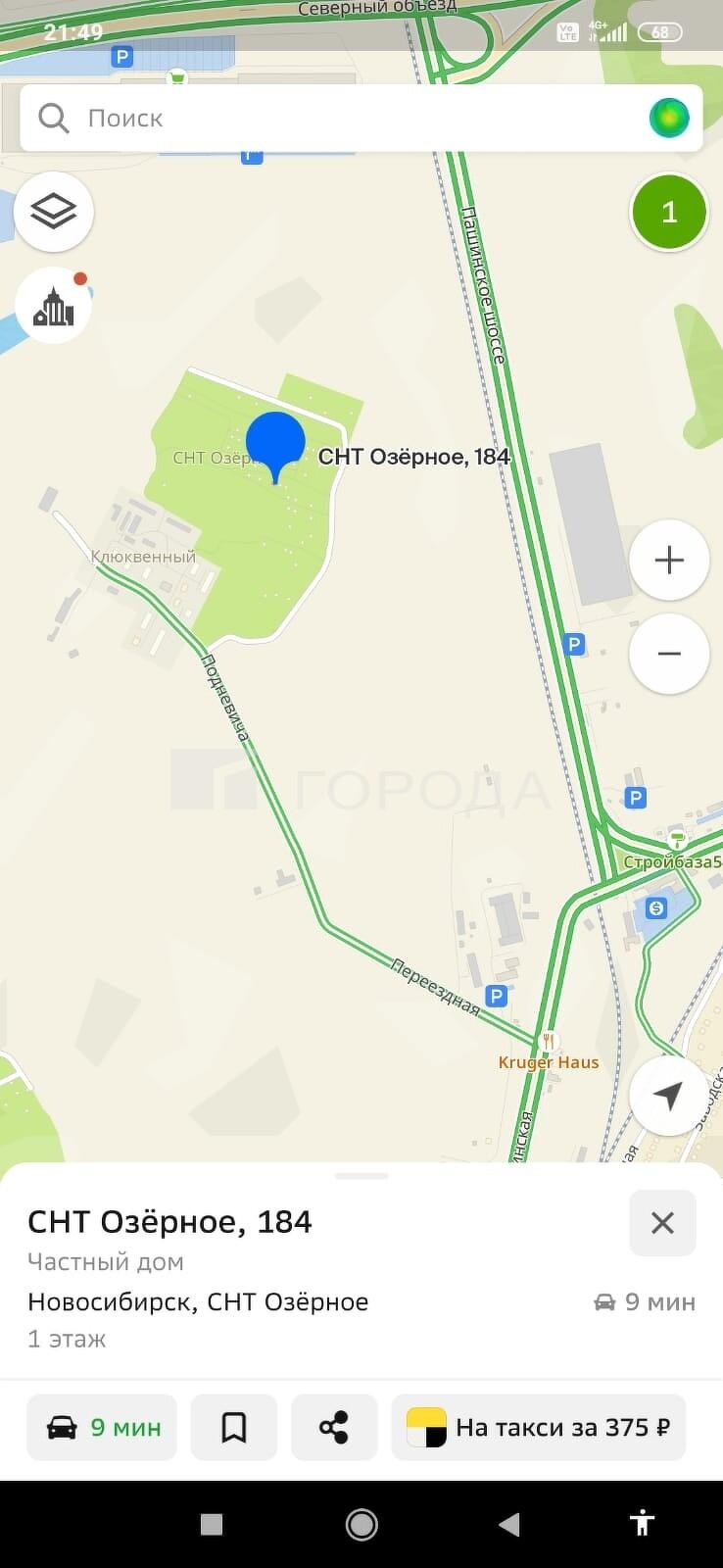Share this address
This screenshot has width=723, height=1568.
point(334,1427)
